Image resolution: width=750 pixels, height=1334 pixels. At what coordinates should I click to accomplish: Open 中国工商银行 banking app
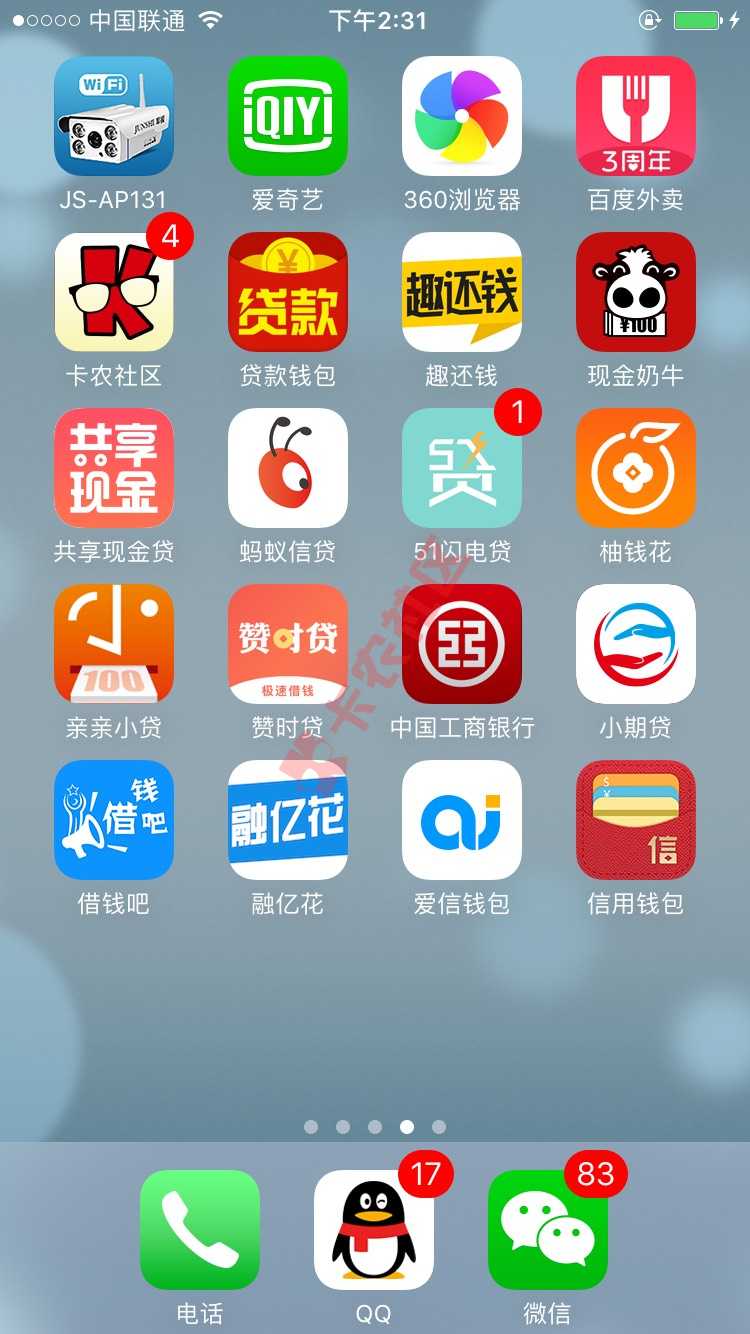[461, 644]
